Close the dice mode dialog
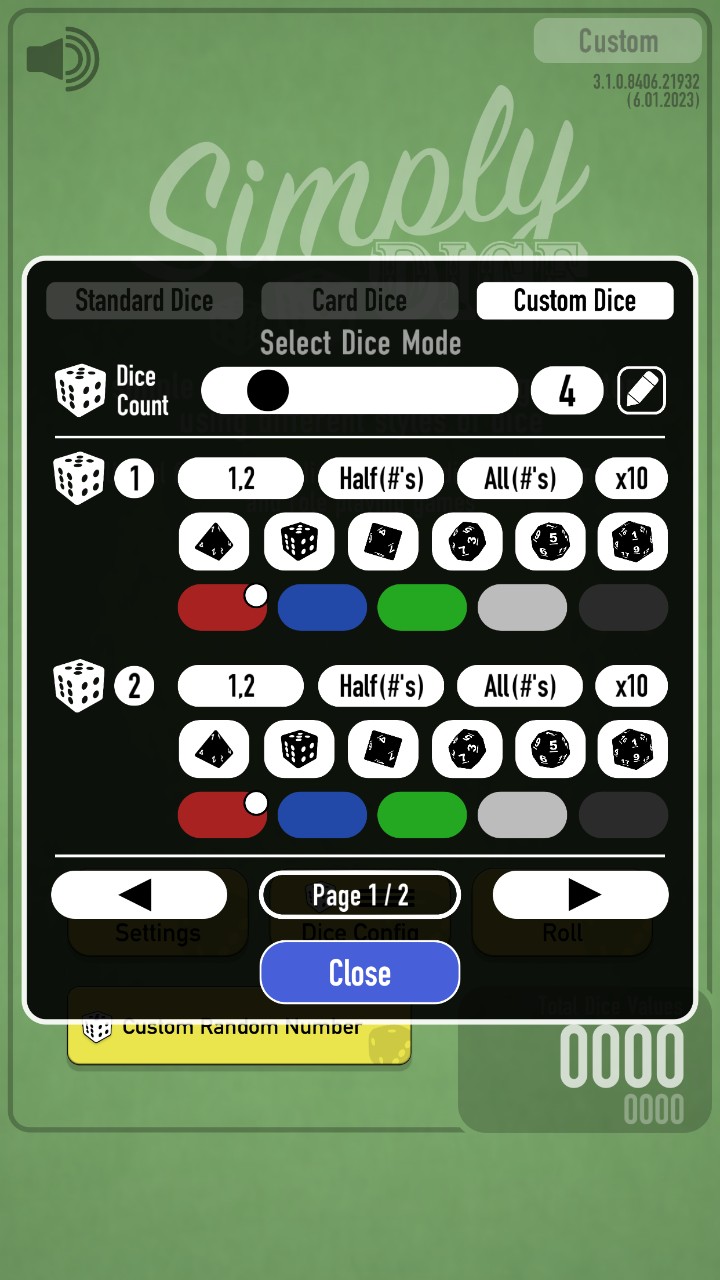This screenshot has height=1280, width=720. pyautogui.click(x=359, y=972)
